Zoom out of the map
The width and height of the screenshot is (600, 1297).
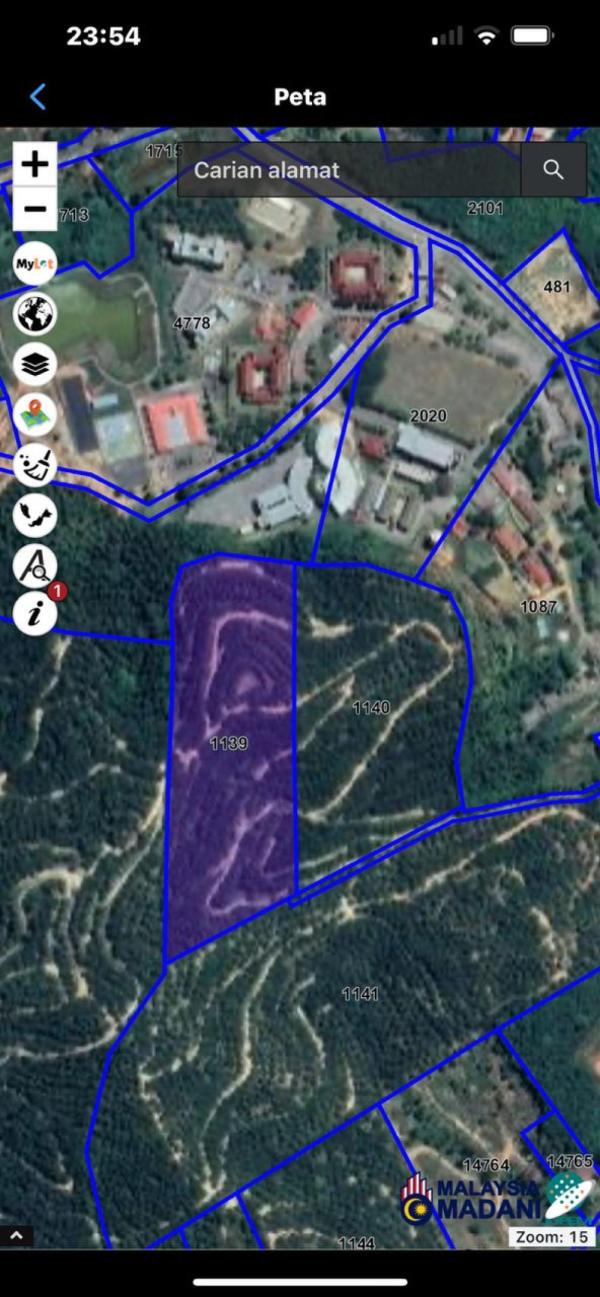point(35,209)
